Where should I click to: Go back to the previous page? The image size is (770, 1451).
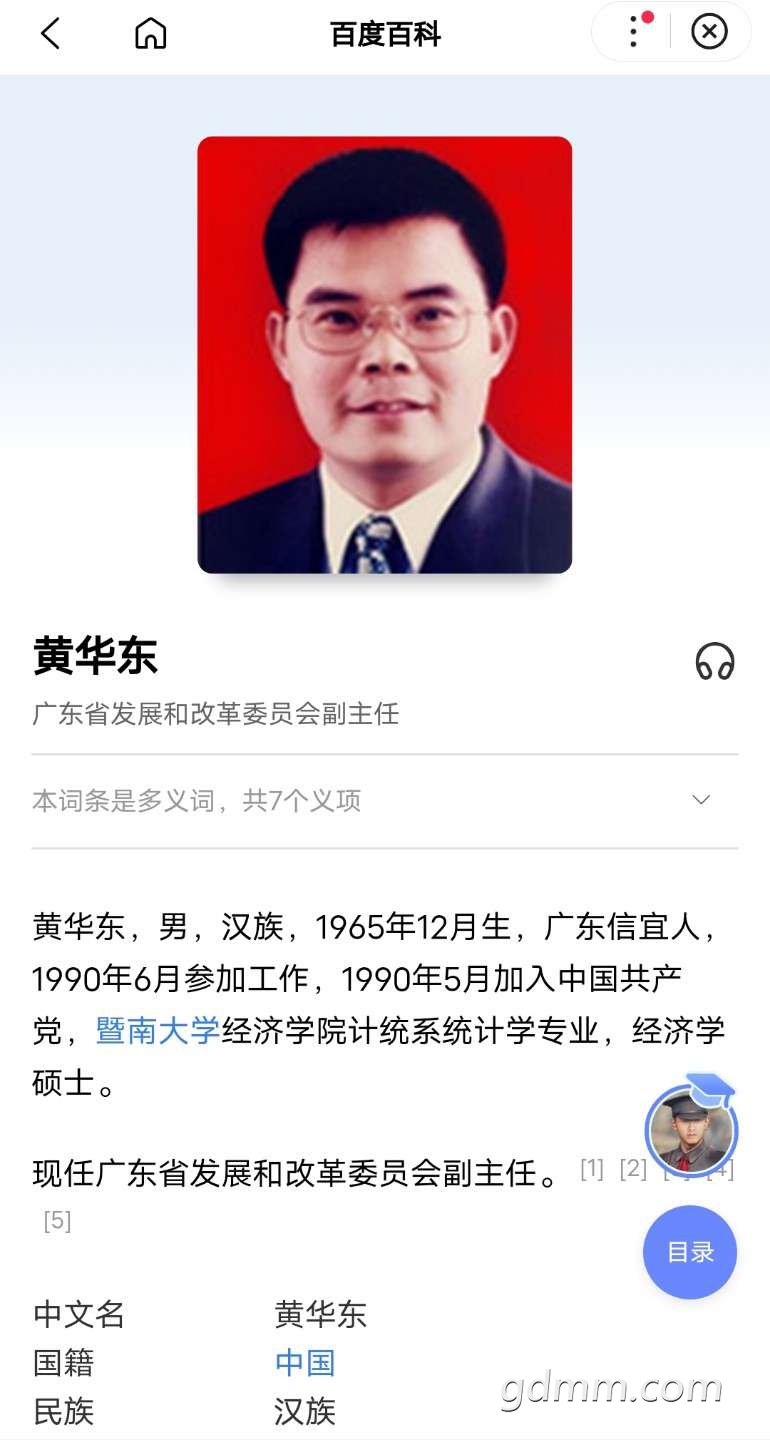(50, 34)
